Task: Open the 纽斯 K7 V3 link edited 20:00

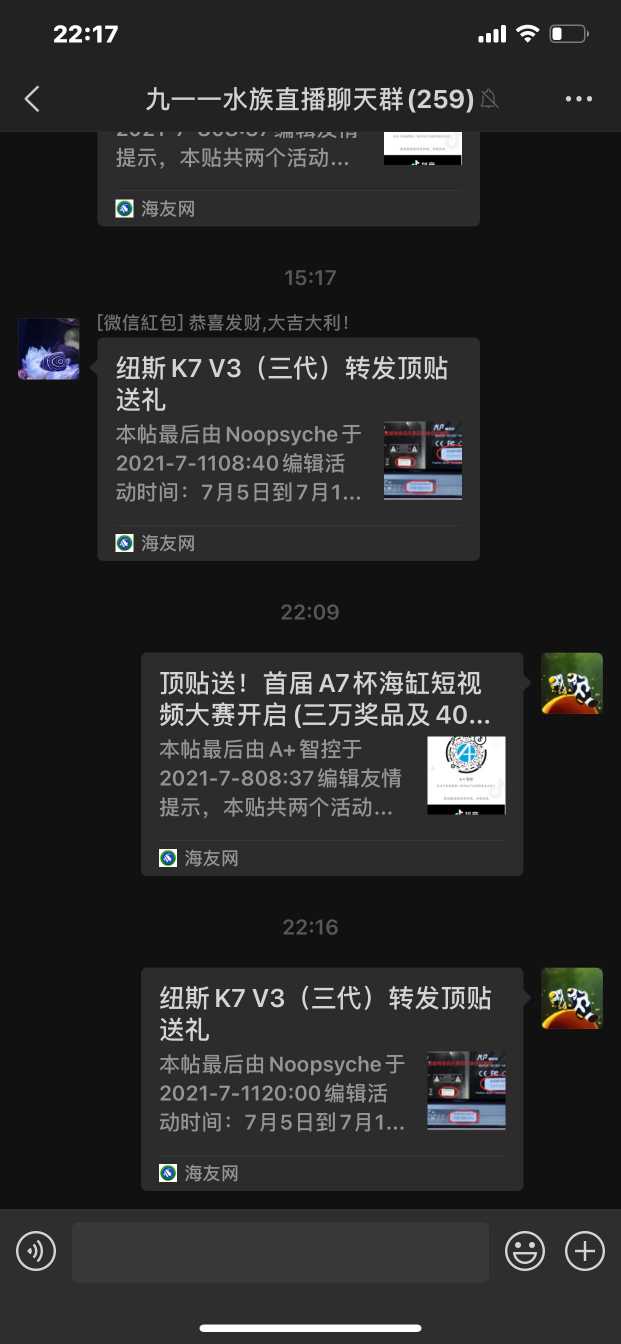Action: click(331, 1078)
